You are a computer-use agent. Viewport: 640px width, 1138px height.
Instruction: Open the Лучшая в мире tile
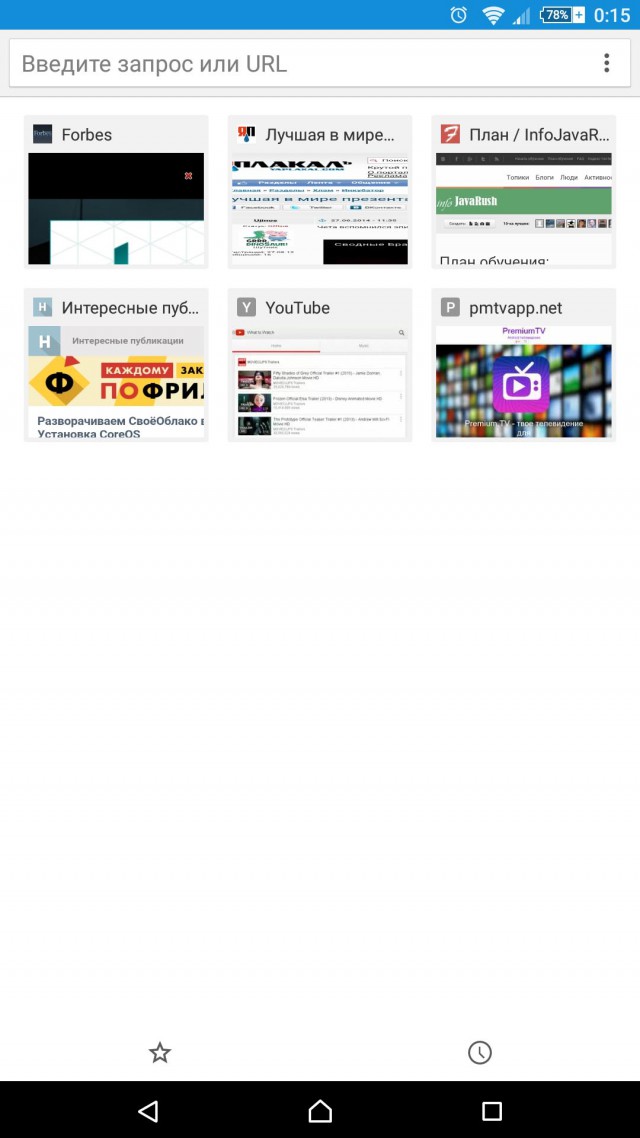click(x=320, y=193)
